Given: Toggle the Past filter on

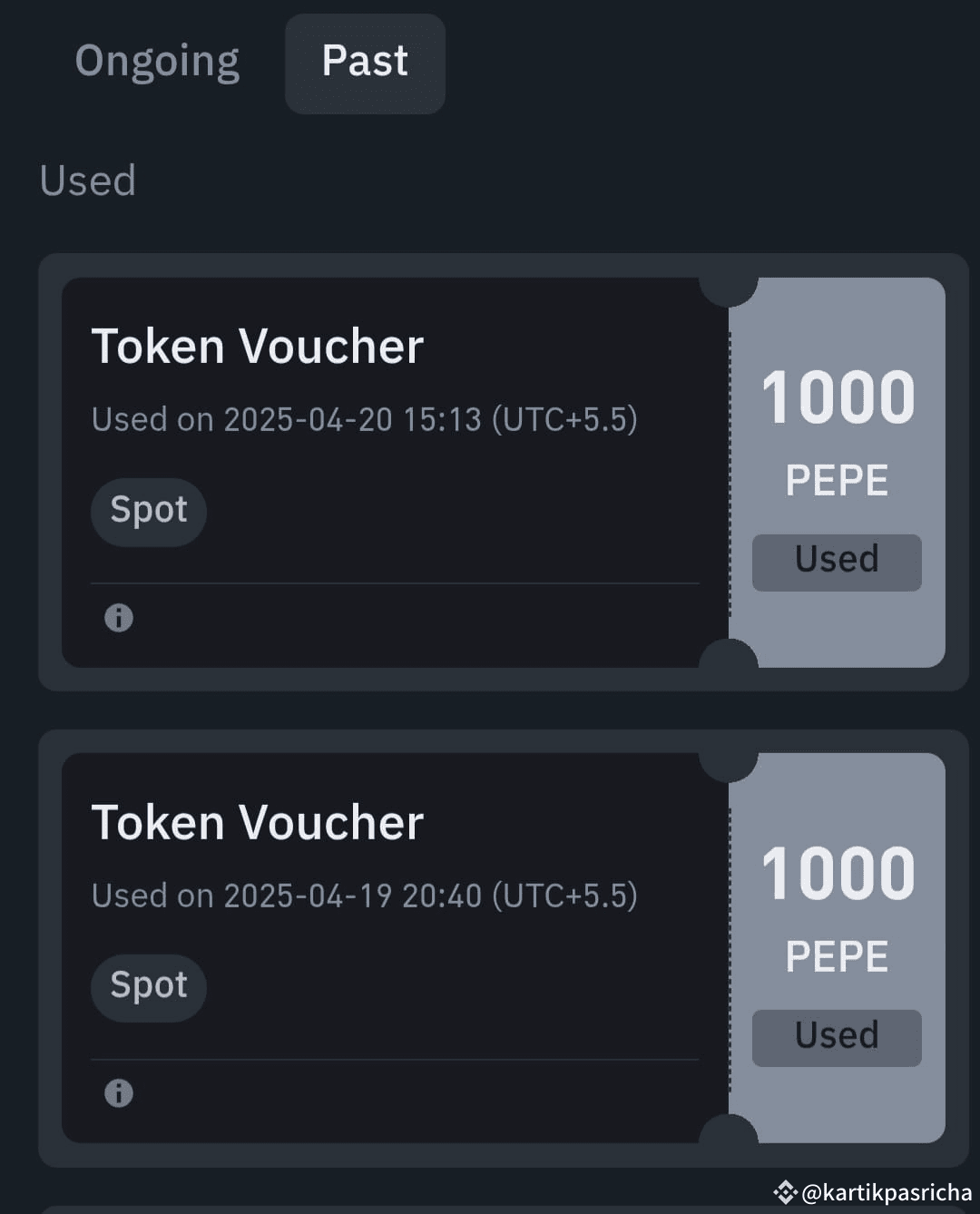Looking at the screenshot, I should pyautogui.click(x=364, y=62).
